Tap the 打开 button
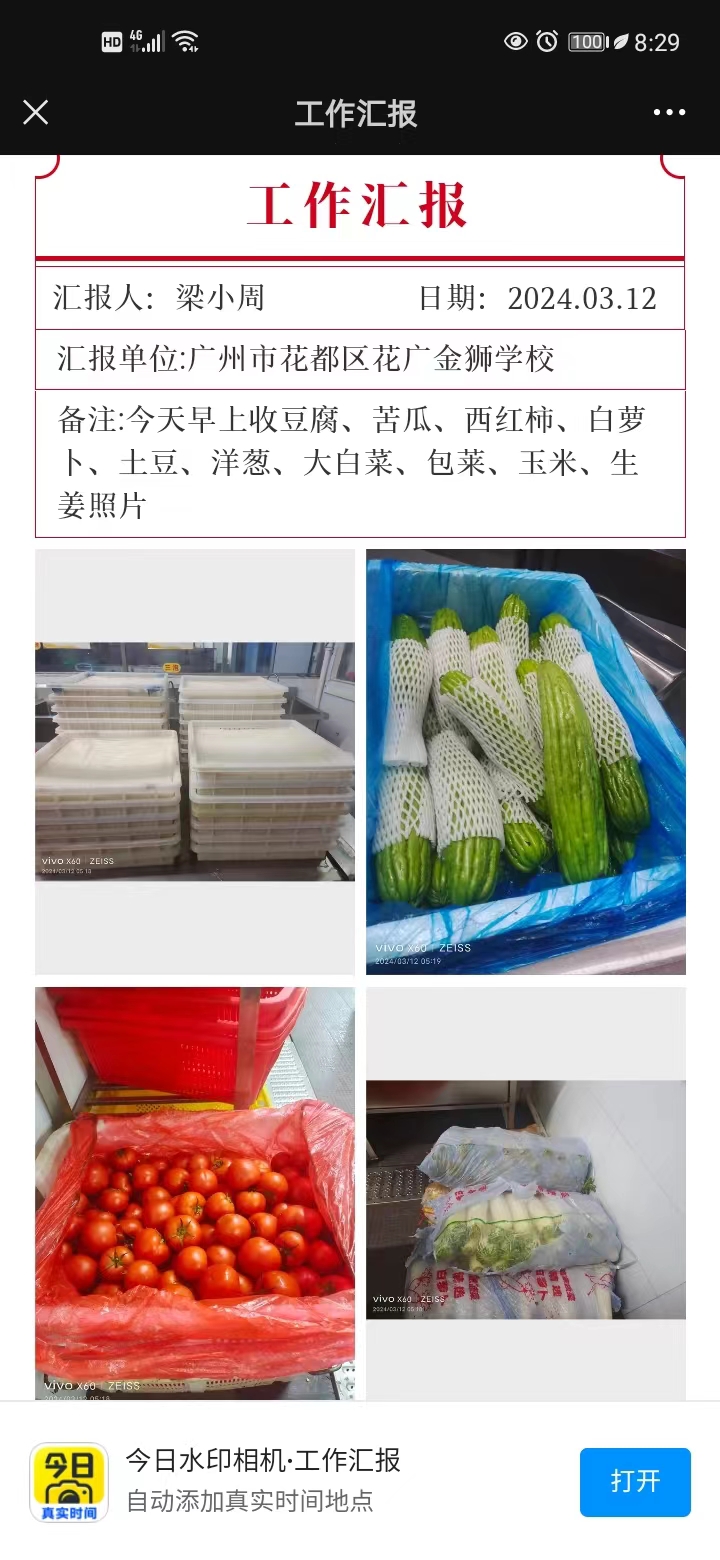 click(635, 1482)
